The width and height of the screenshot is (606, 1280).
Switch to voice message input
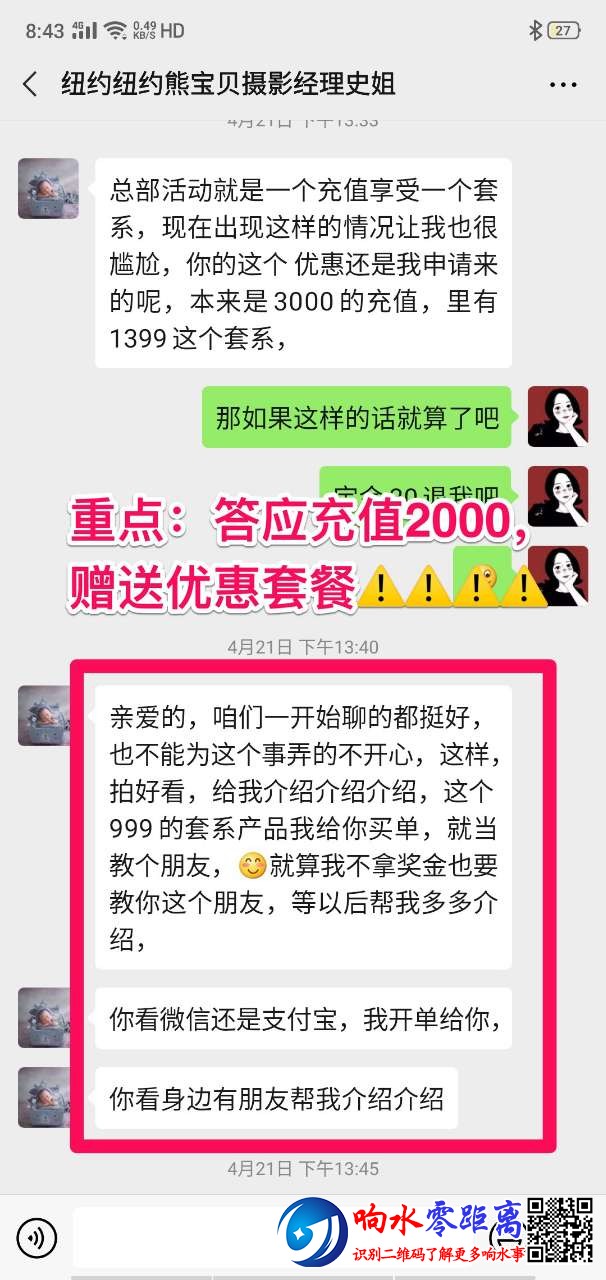pyautogui.click(x=37, y=1238)
